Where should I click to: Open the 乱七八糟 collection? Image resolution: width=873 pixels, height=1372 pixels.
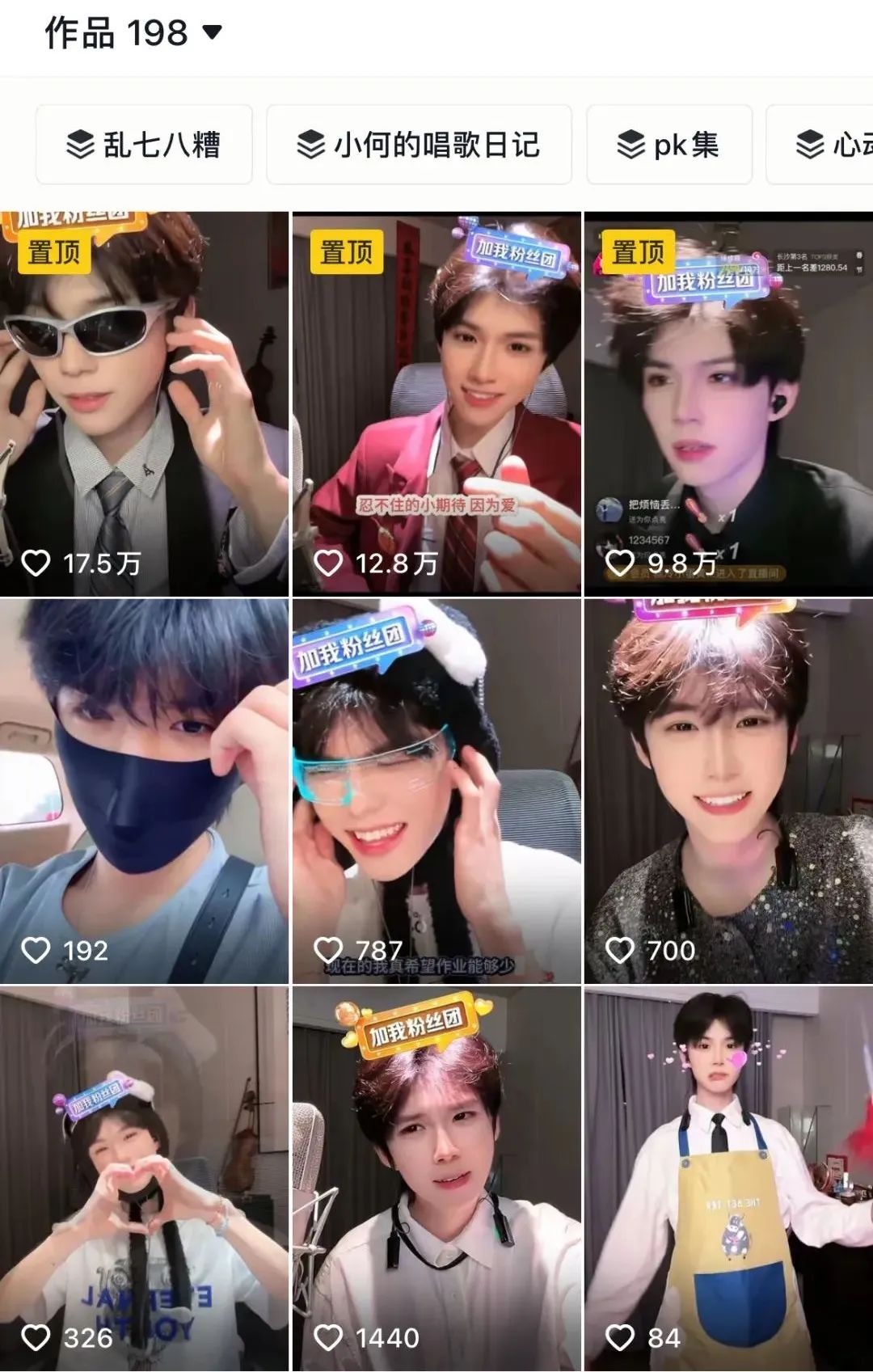pos(144,145)
